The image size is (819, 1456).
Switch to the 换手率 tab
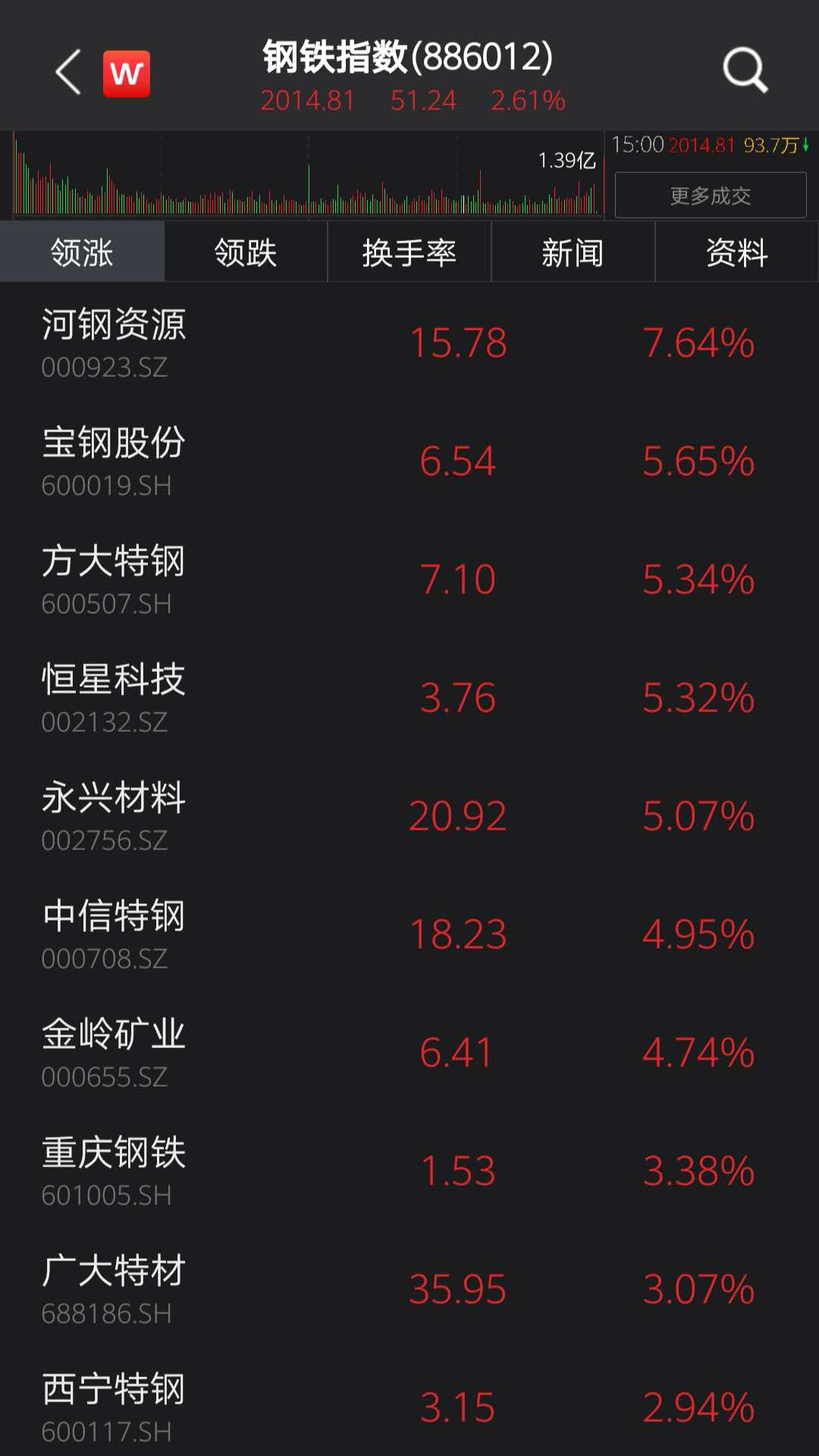tap(409, 253)
